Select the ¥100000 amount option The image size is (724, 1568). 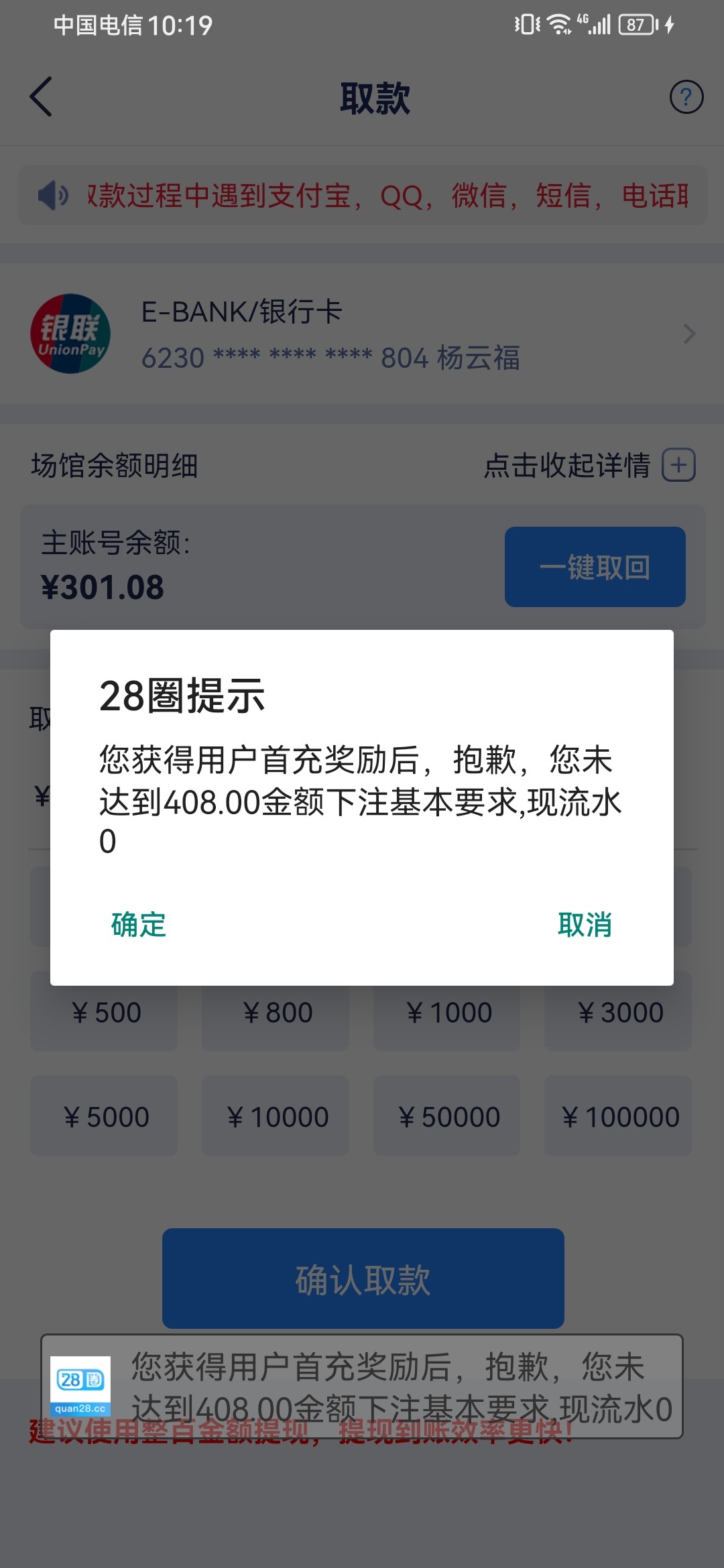click(x=618, y=1117)
